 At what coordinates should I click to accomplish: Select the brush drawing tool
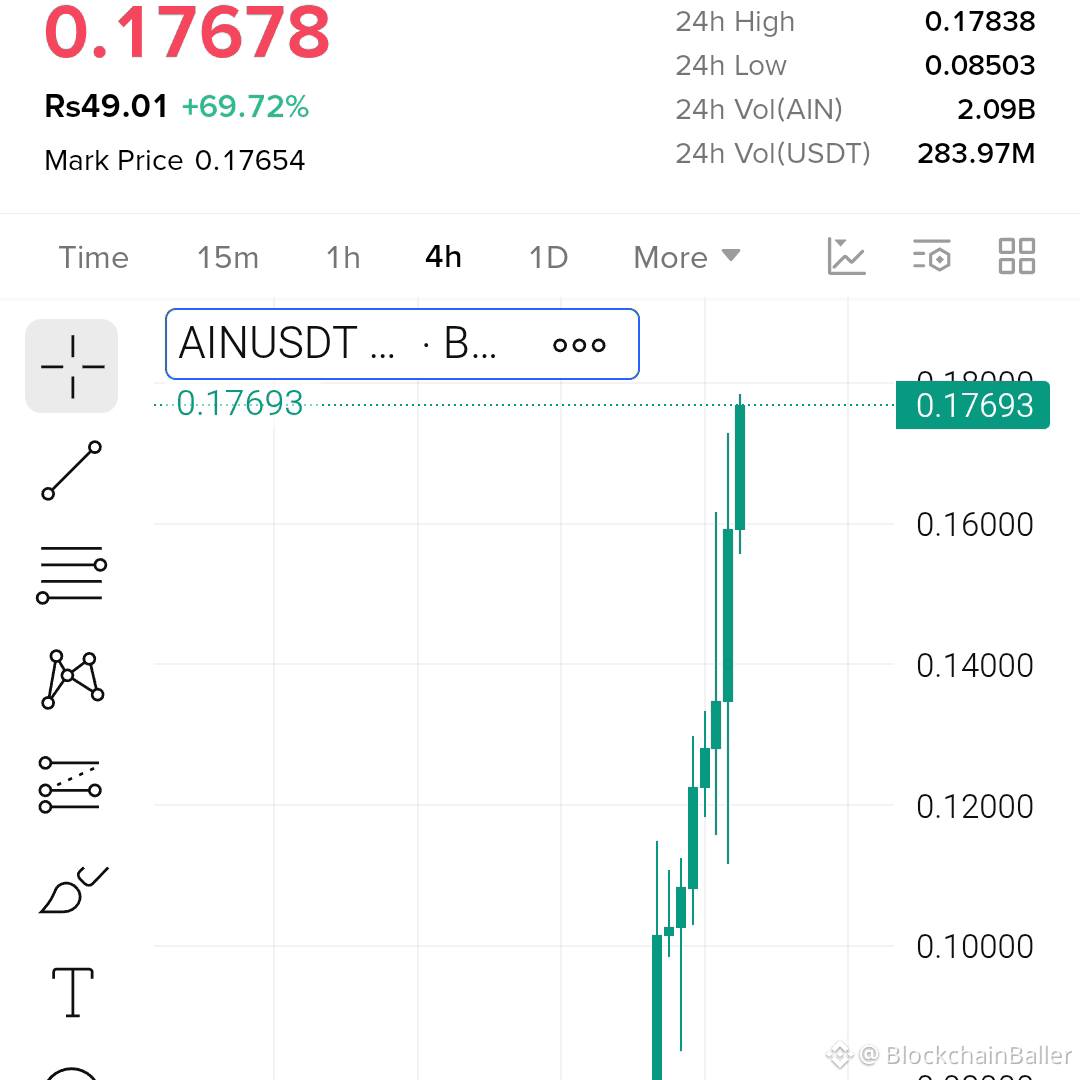coord(73,890)
